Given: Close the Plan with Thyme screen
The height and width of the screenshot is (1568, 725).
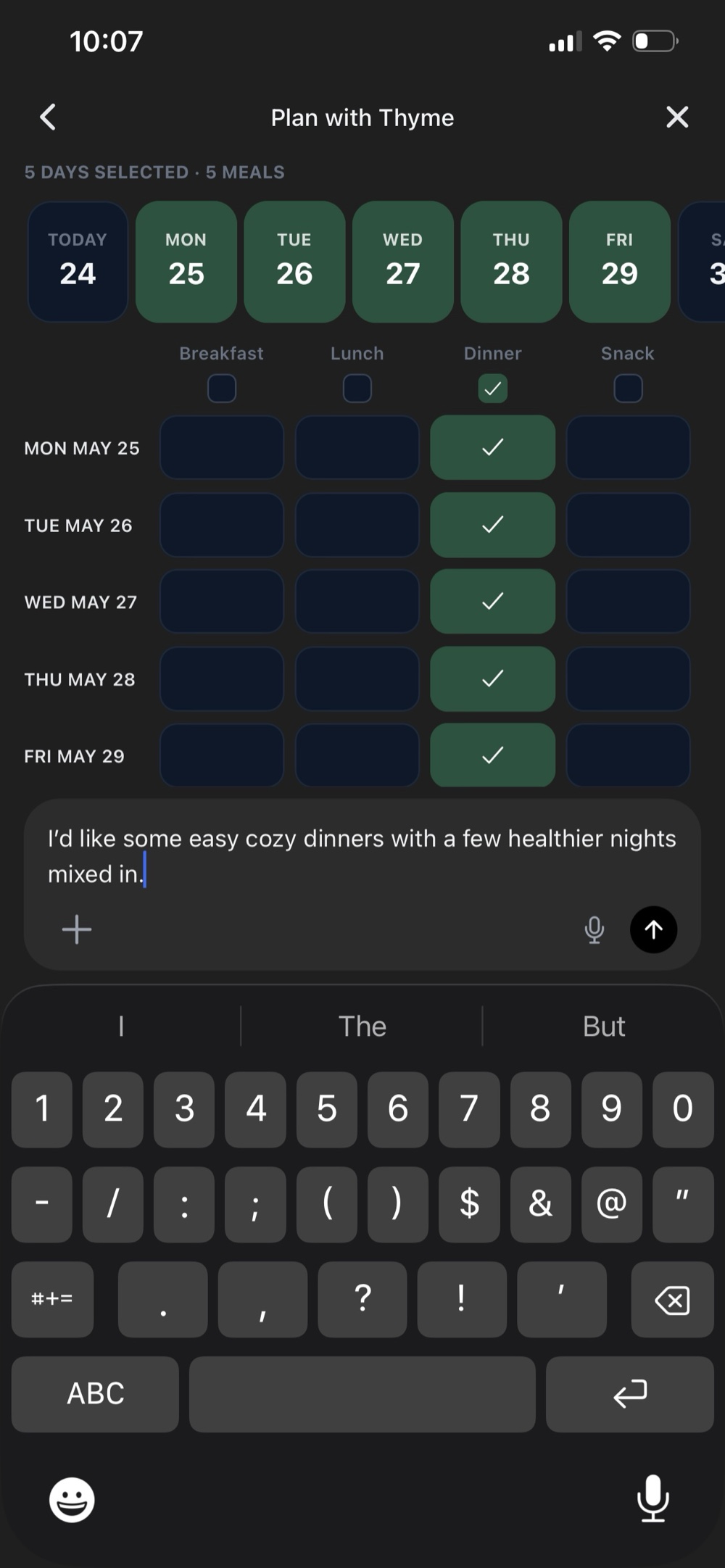Looking at the screenshot, I should tap(677, 117).
